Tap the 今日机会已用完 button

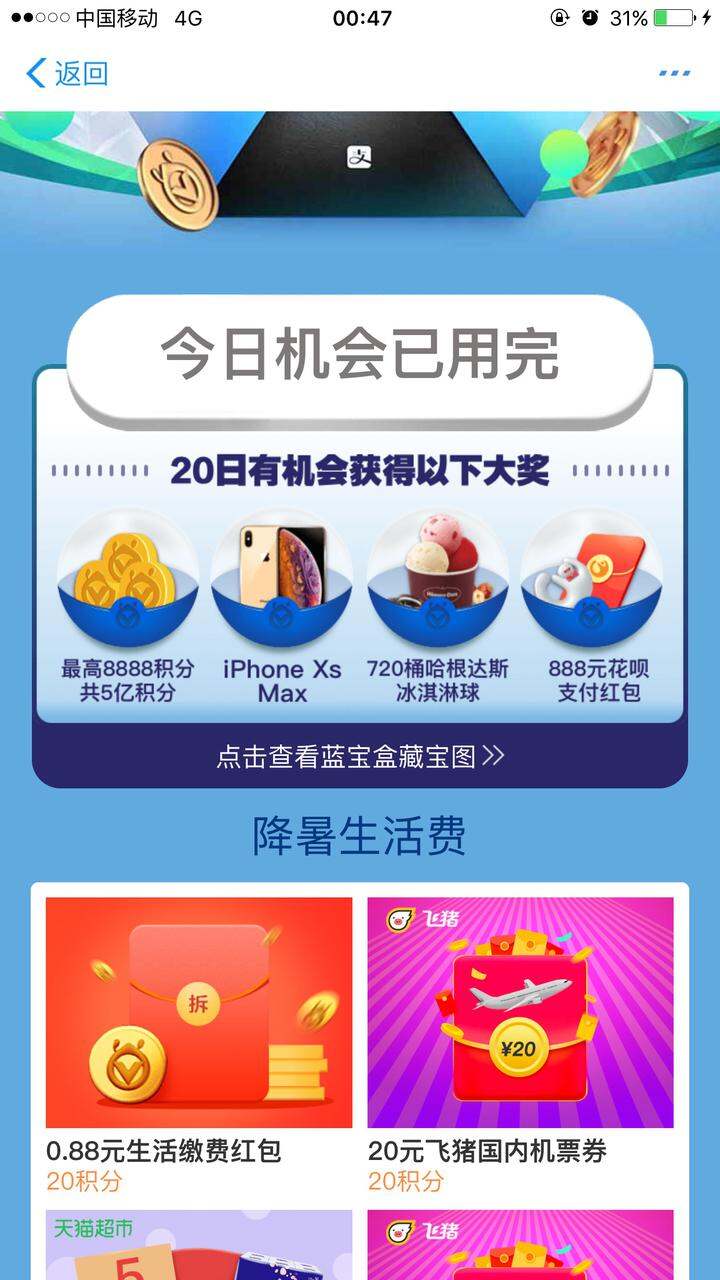click(360, 355)
